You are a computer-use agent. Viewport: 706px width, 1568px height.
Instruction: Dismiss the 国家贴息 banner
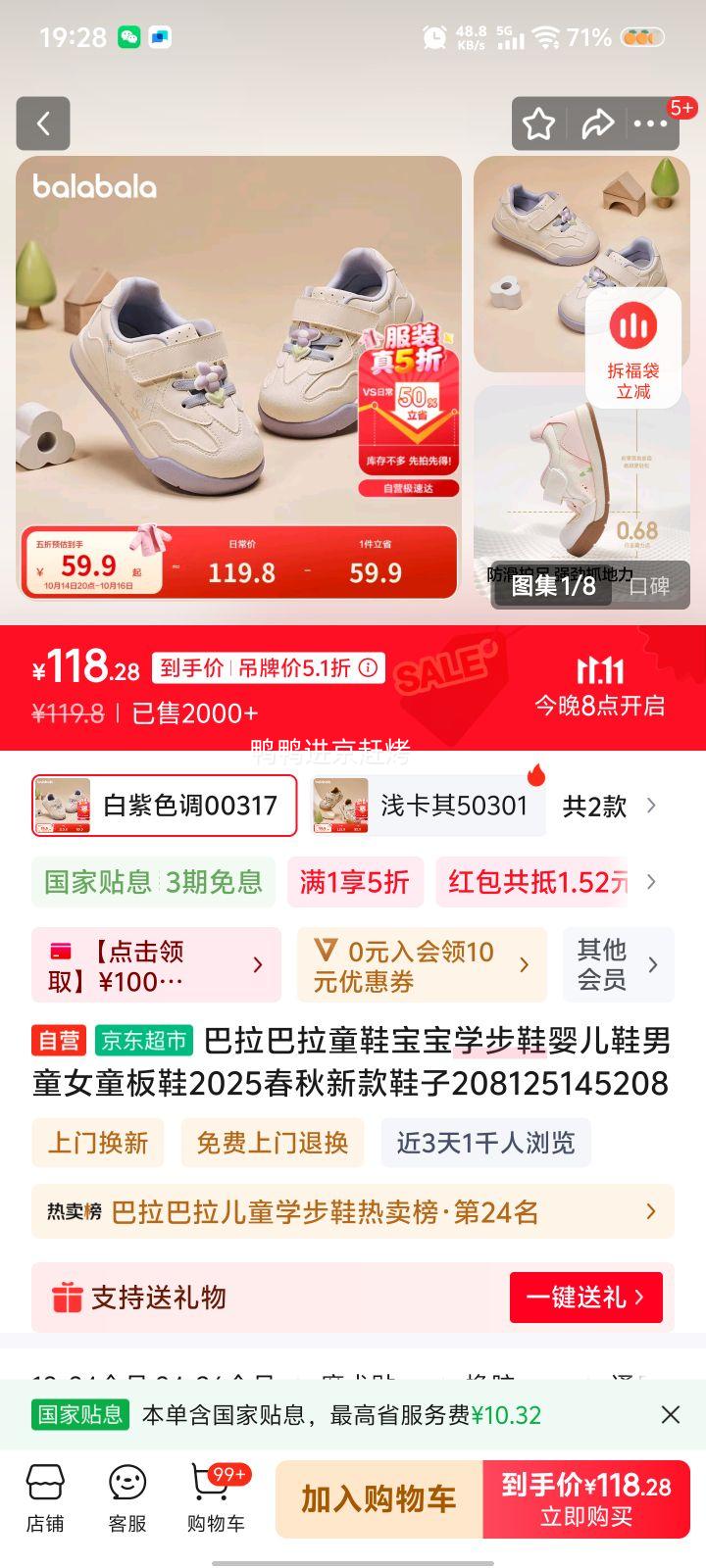pyautogui.click(x=671, y=1414)
